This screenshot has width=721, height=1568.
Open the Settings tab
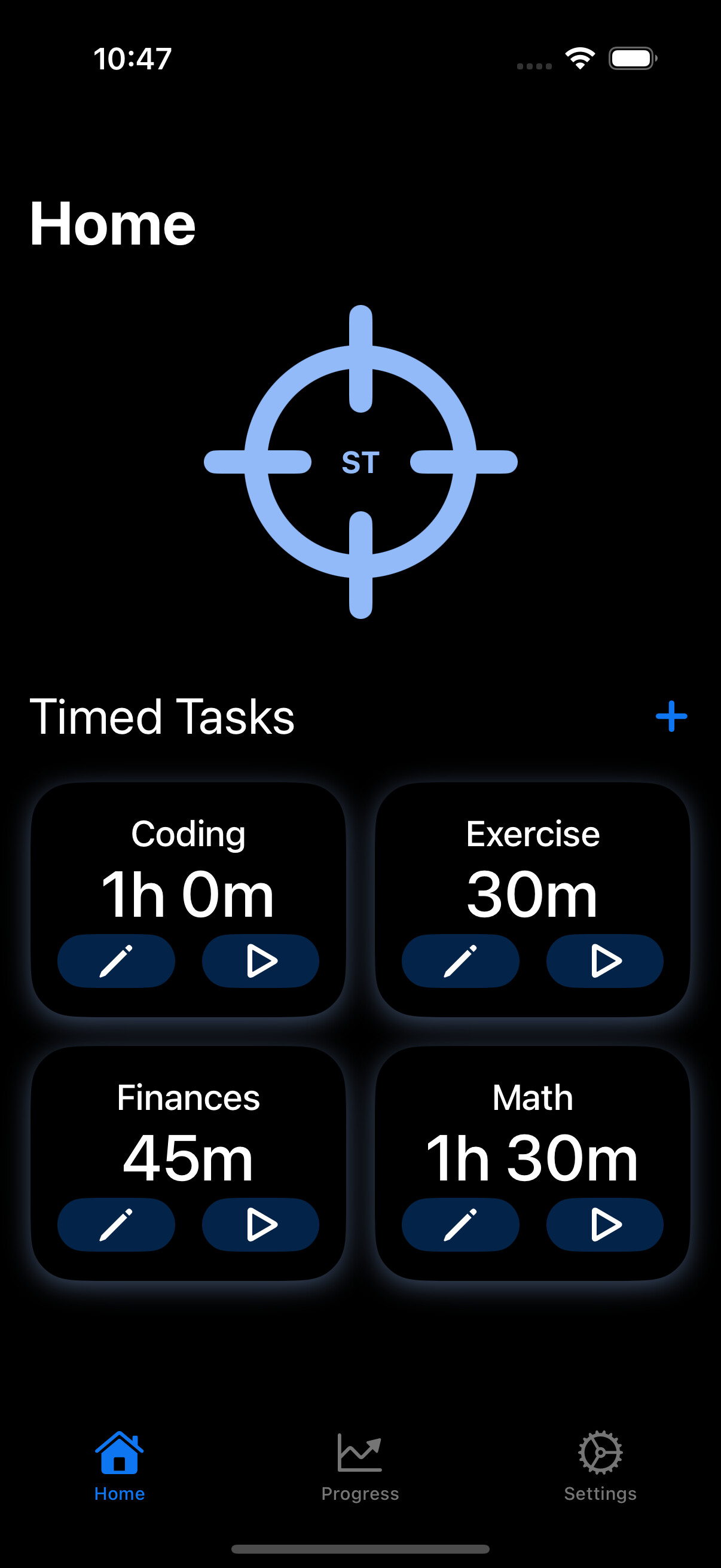[600, 1466]
